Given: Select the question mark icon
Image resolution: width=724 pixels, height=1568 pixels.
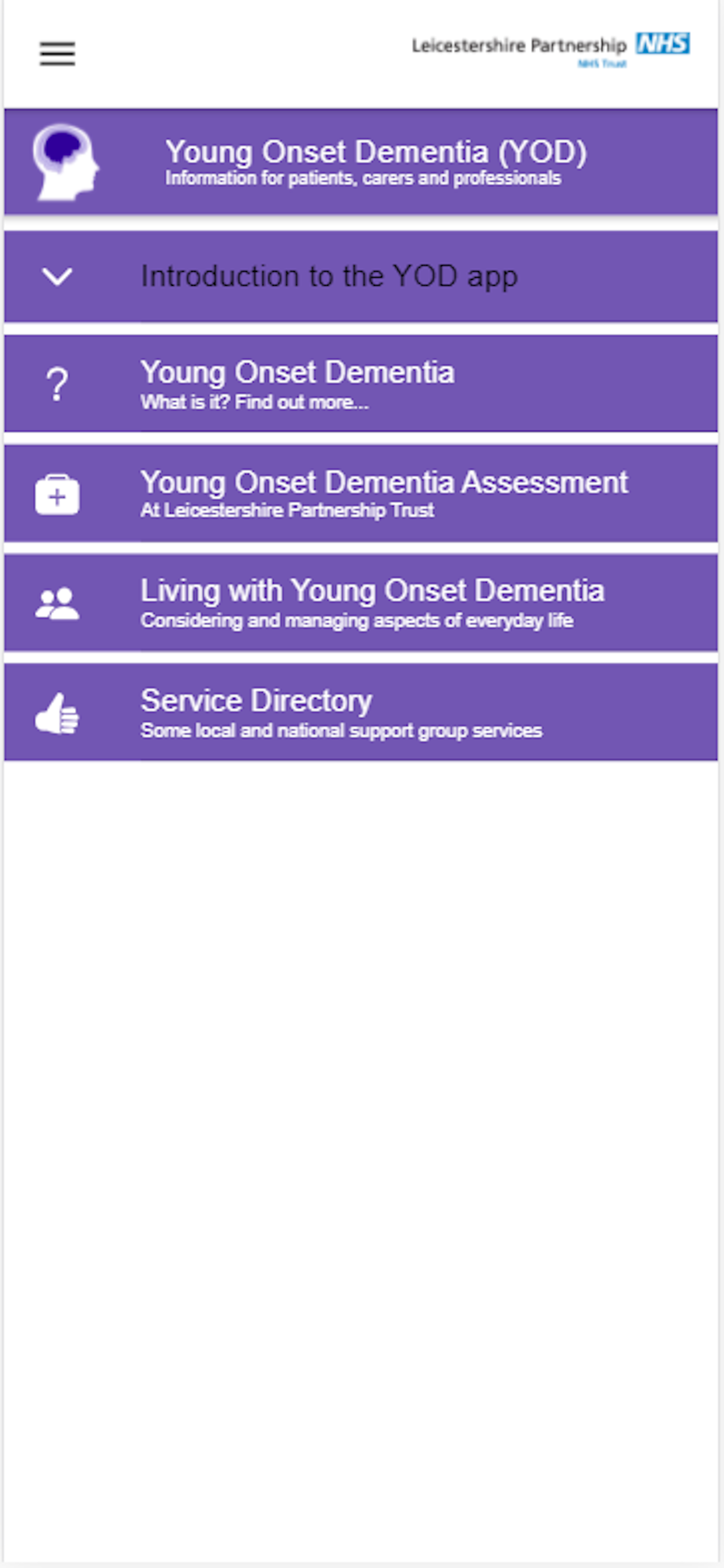Looking at the screenshot, I should click(x=57, y=383).
